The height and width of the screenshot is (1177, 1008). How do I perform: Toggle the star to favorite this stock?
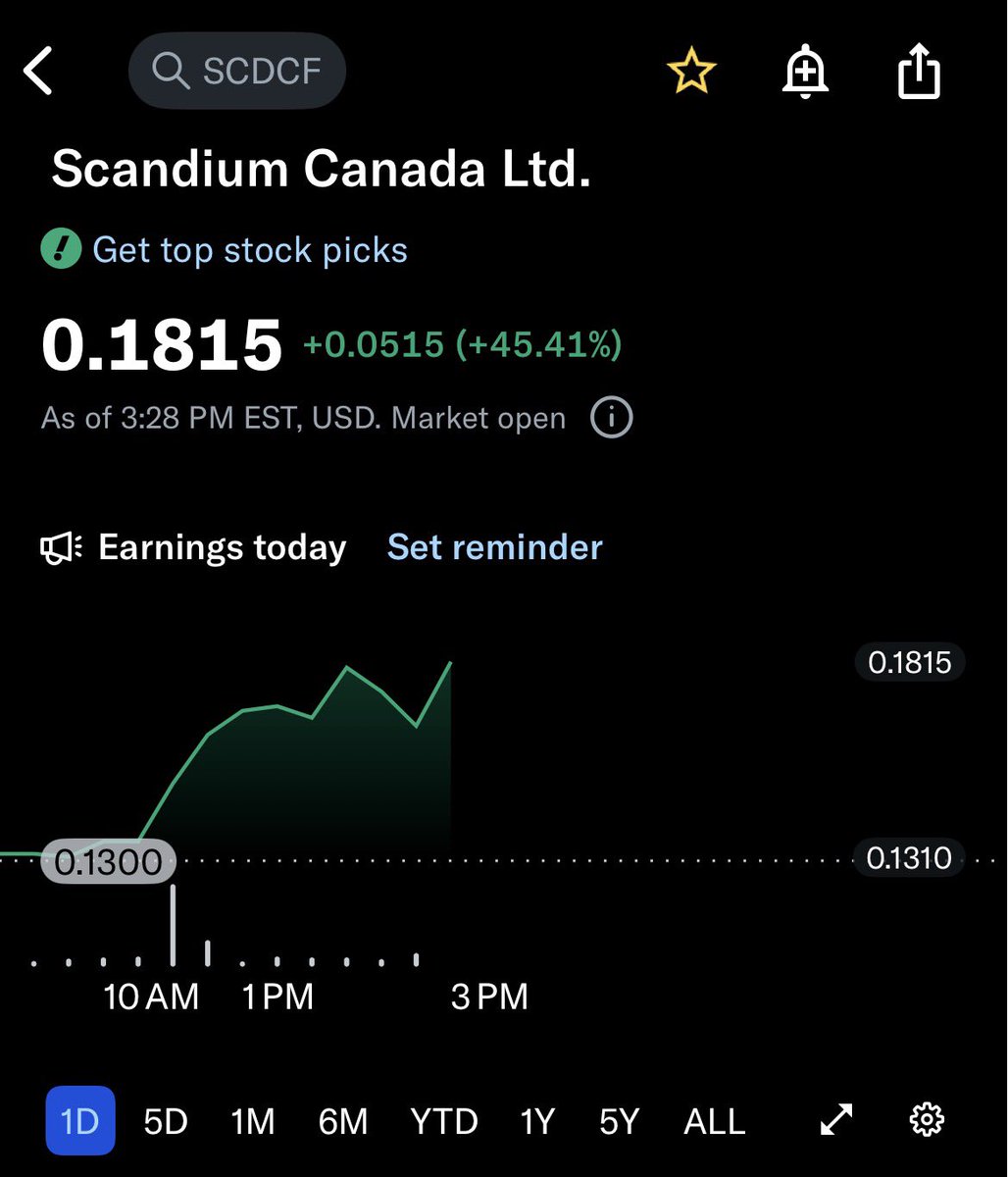click(x=690, y=73)
